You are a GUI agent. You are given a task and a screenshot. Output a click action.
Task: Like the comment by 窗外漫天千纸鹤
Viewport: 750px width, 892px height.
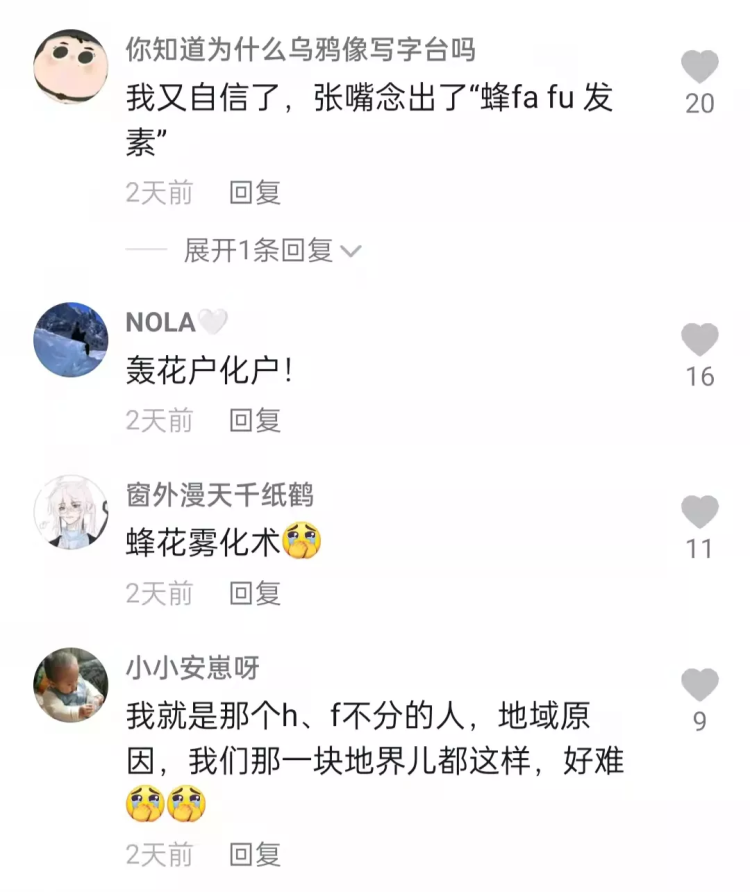tap(699, 512)
